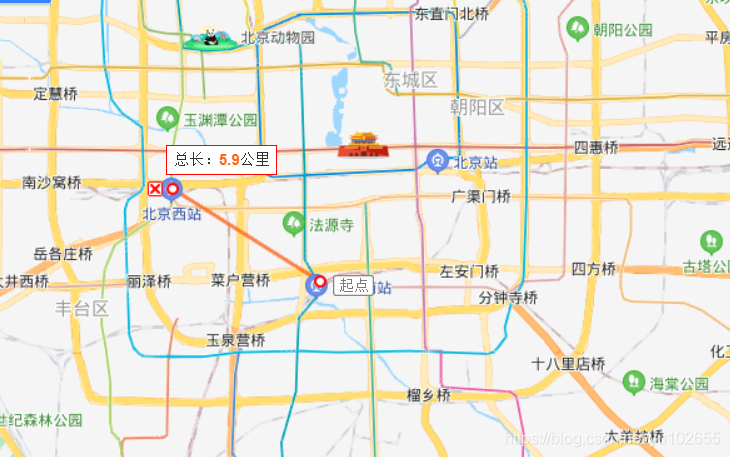Tap the 古塔公园 park marker
Viewport: 730px width, 457px height.
pyautogui.click(x=711, y=243)
